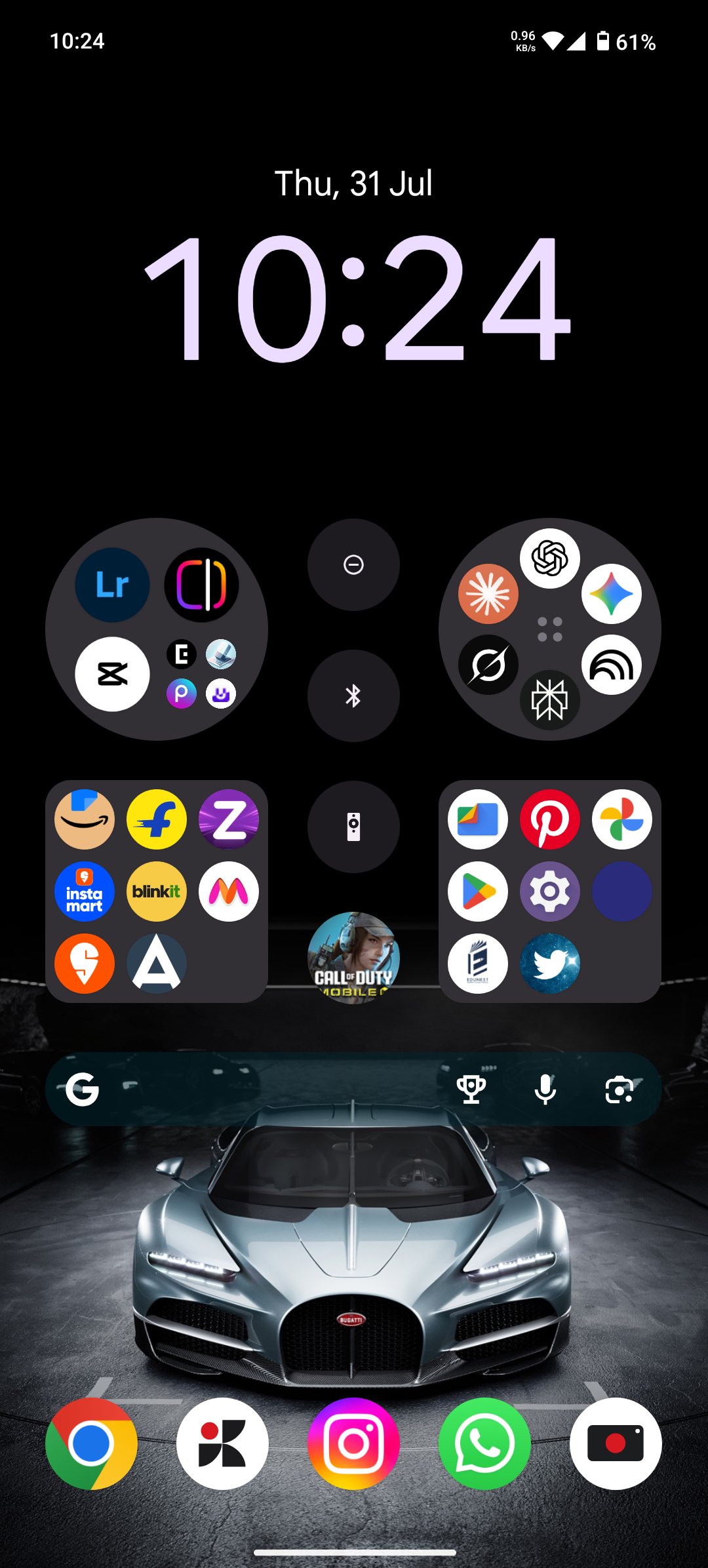This screenshot has height=1568, width=708.
Task: Open Swiggy Instamart app
Action: coord(84,892)
